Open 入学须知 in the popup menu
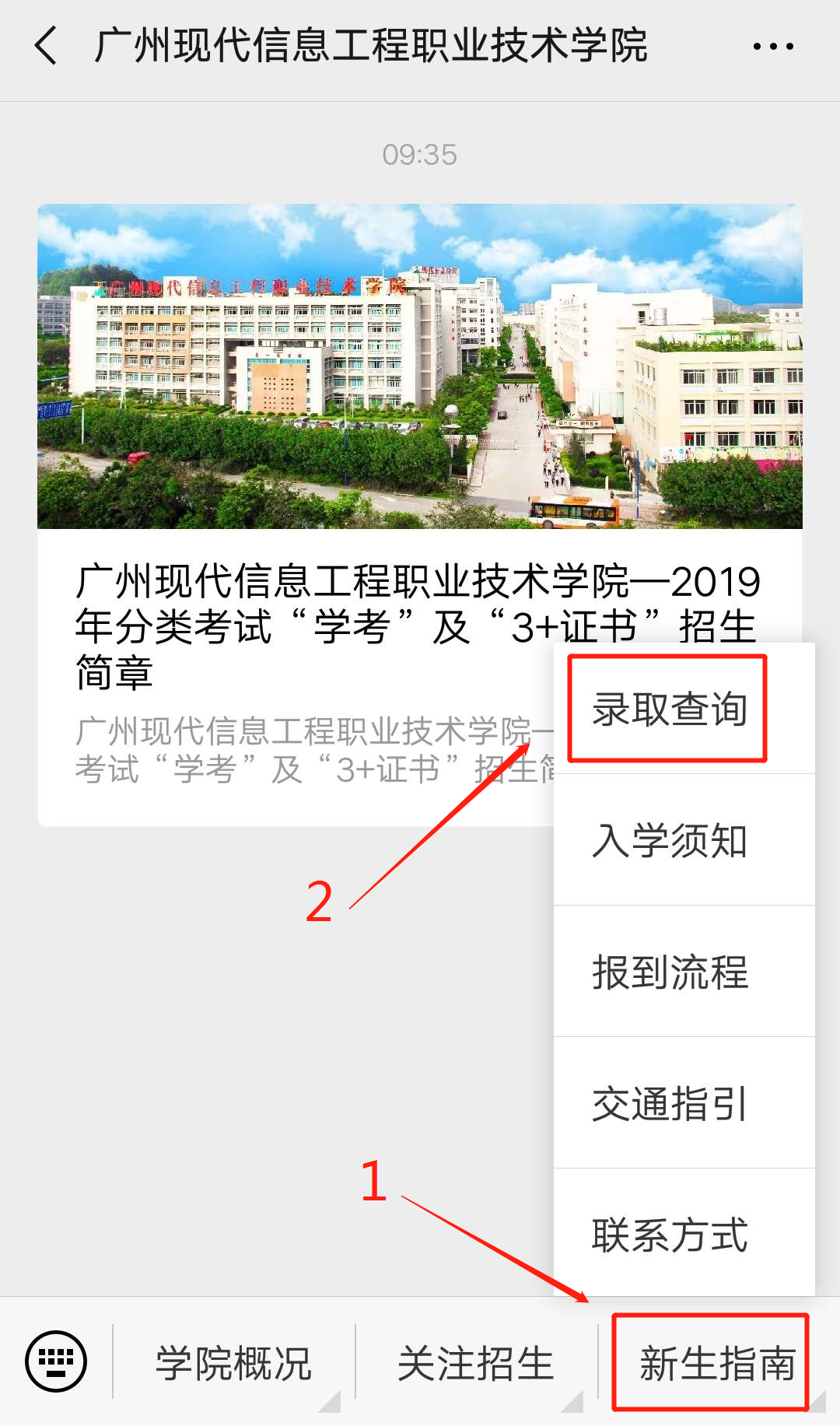Image resolution: width=840 pixels, height=1426 pixels. [684, 840]
